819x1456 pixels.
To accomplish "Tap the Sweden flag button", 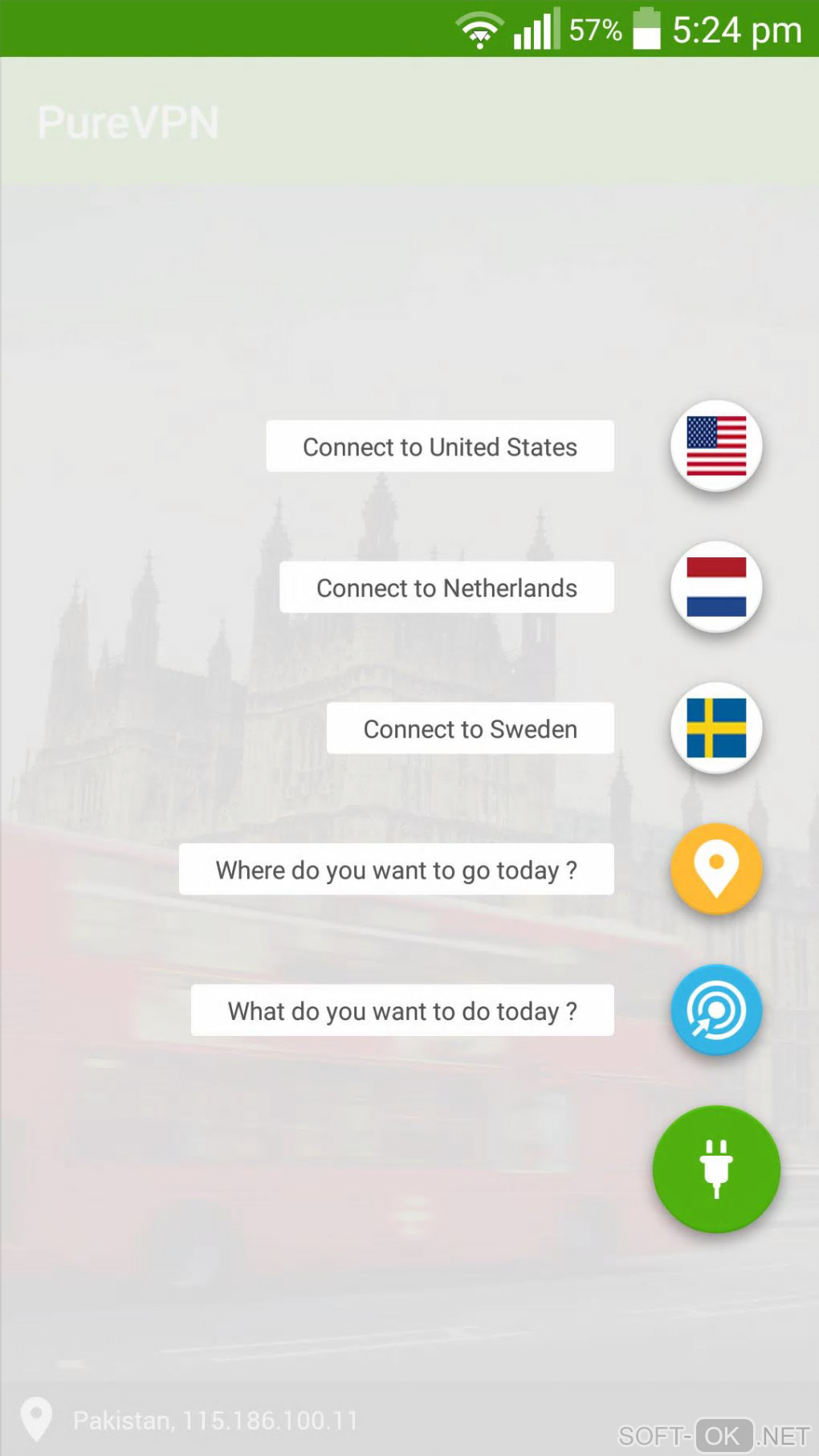I will click(715, 728).
